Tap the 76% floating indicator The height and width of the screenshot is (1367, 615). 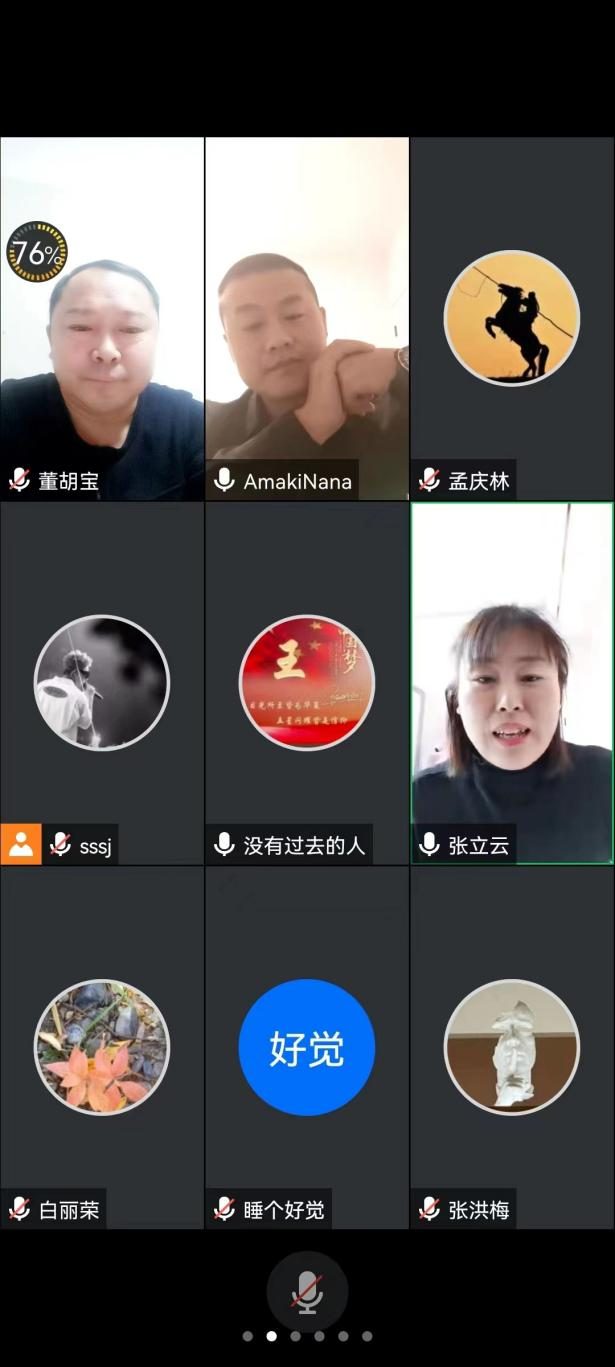(37, 252)
